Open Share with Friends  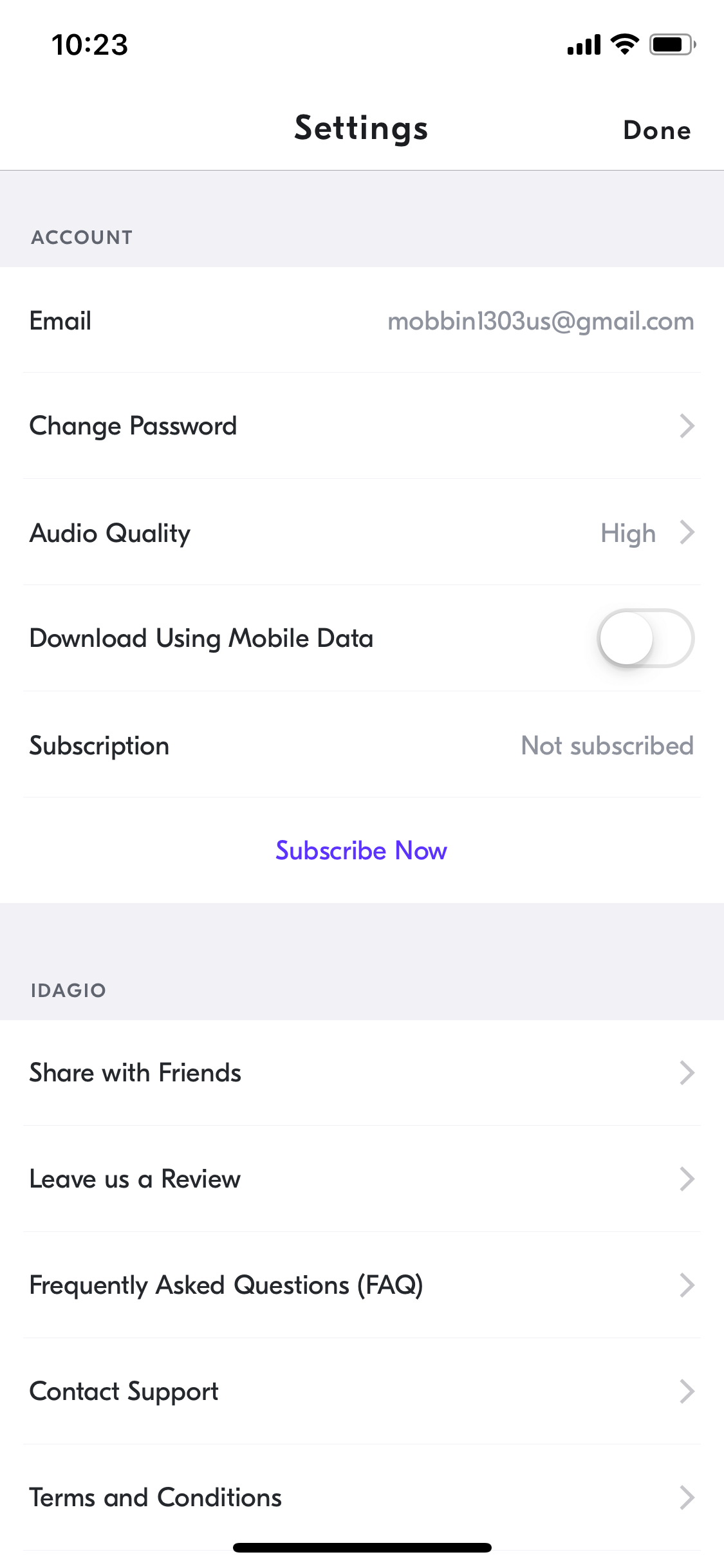[362, 1073]
